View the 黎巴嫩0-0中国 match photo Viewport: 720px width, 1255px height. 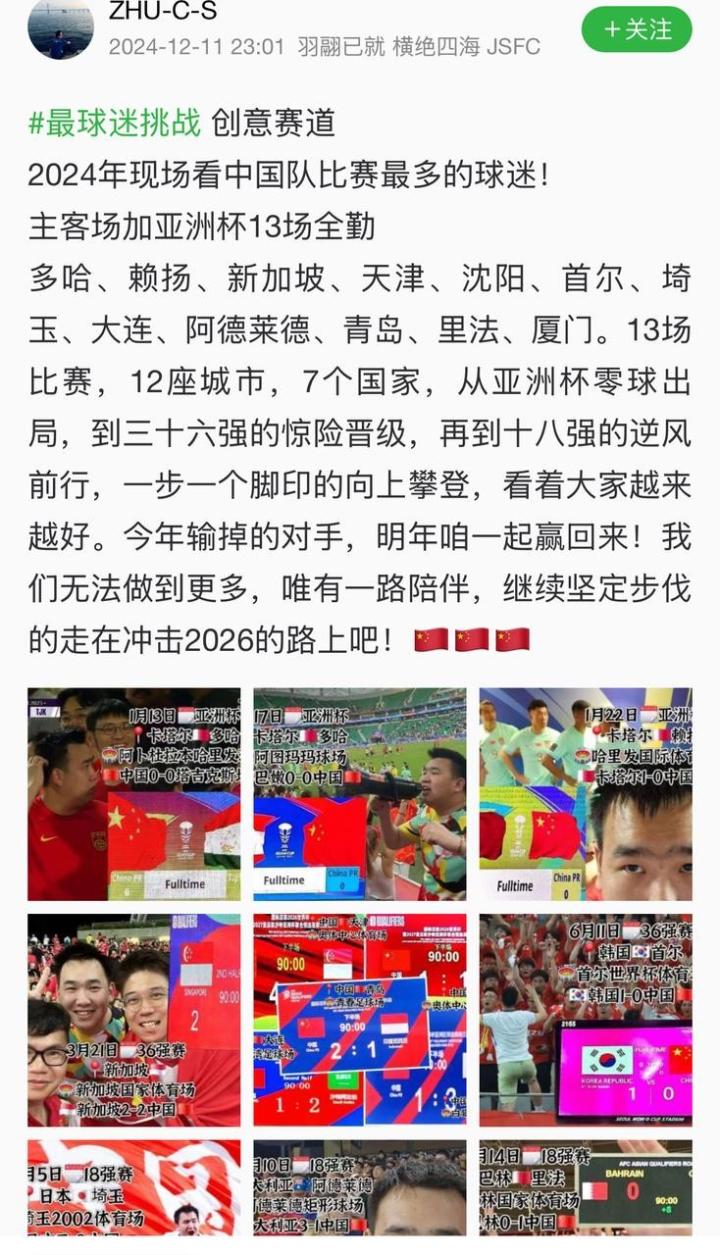coord(359,795)
